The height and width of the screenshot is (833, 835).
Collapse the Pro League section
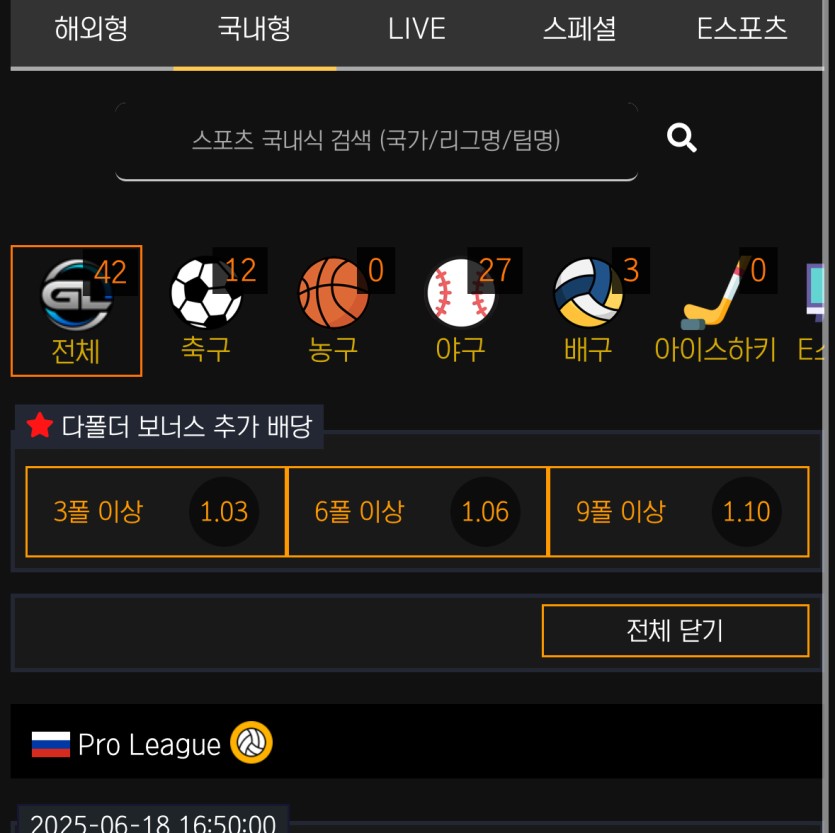click(x=417, y=744)
